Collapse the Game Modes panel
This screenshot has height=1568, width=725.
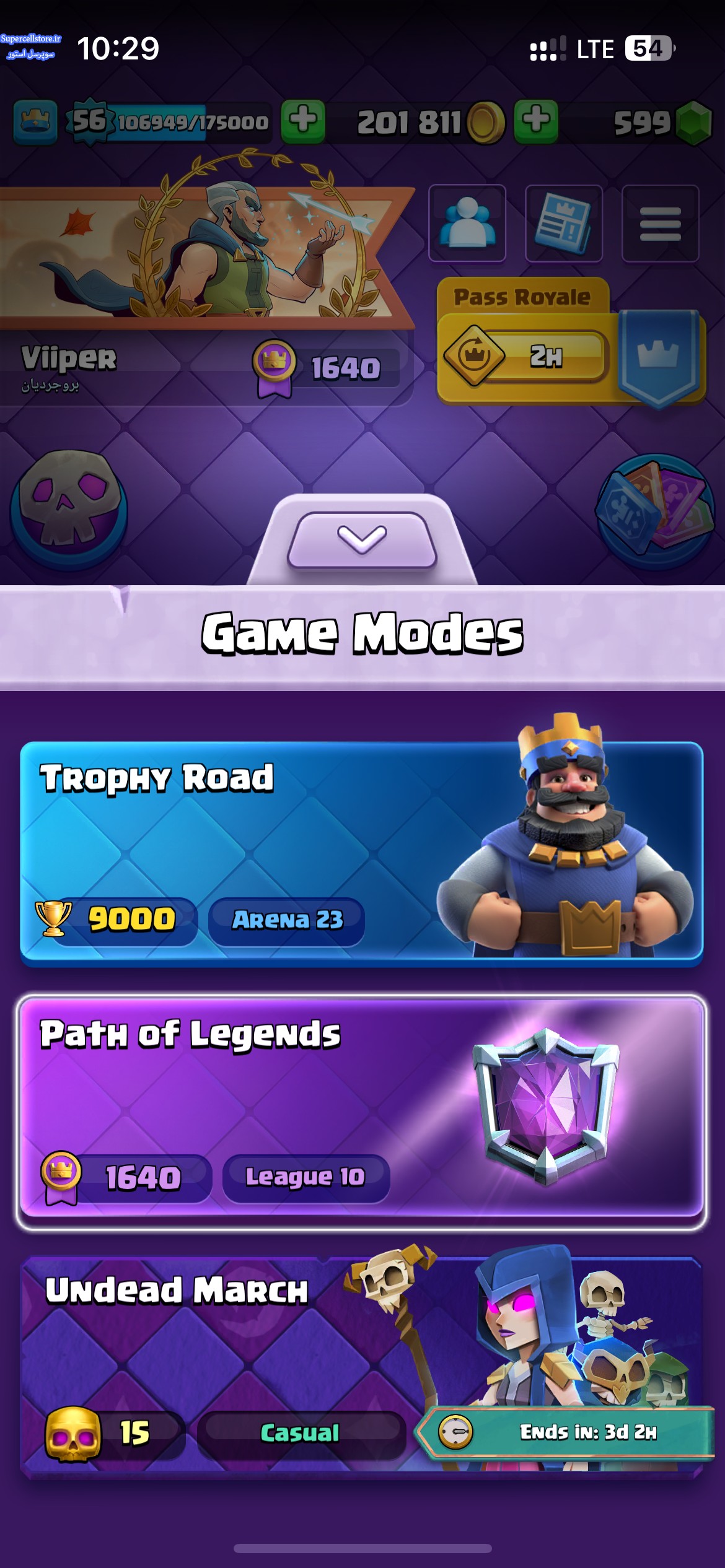coord(362,539)
